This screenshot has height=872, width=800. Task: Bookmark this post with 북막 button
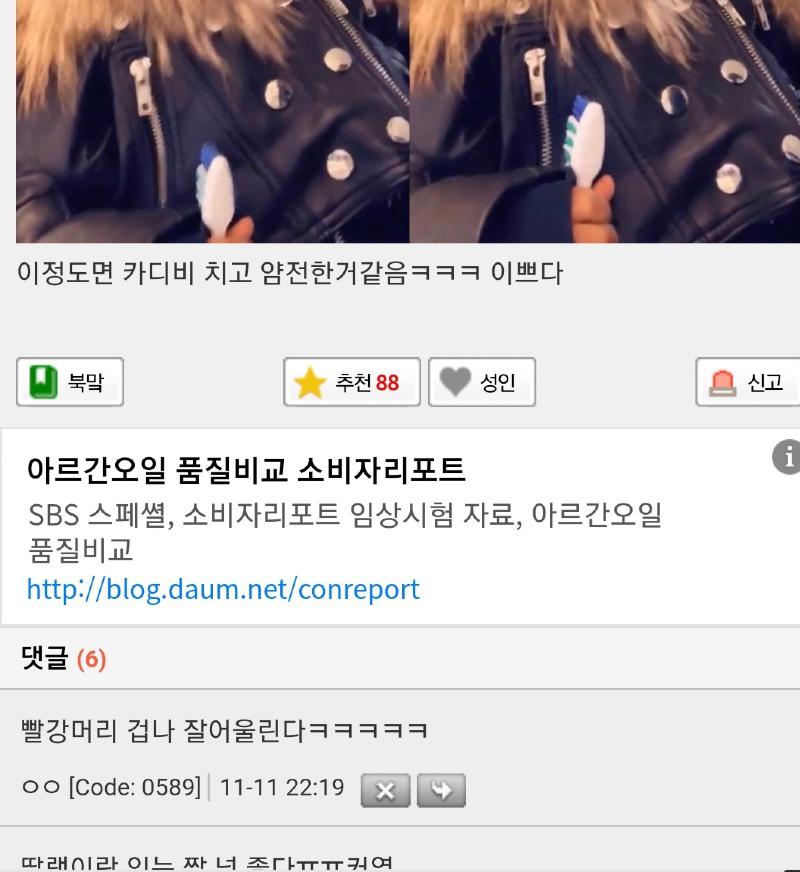70,382
